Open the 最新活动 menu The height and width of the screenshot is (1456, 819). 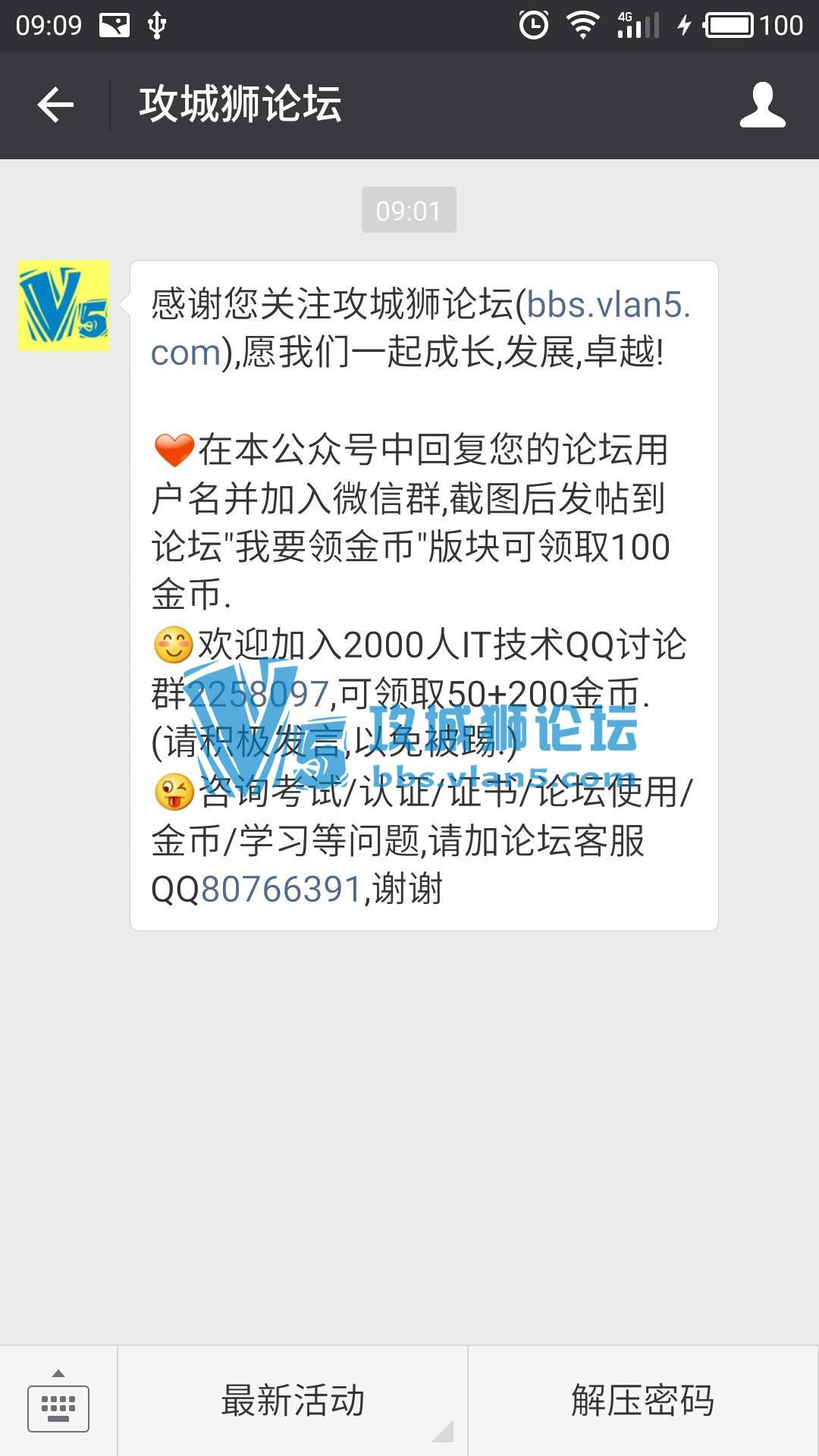pos(293,1401)
